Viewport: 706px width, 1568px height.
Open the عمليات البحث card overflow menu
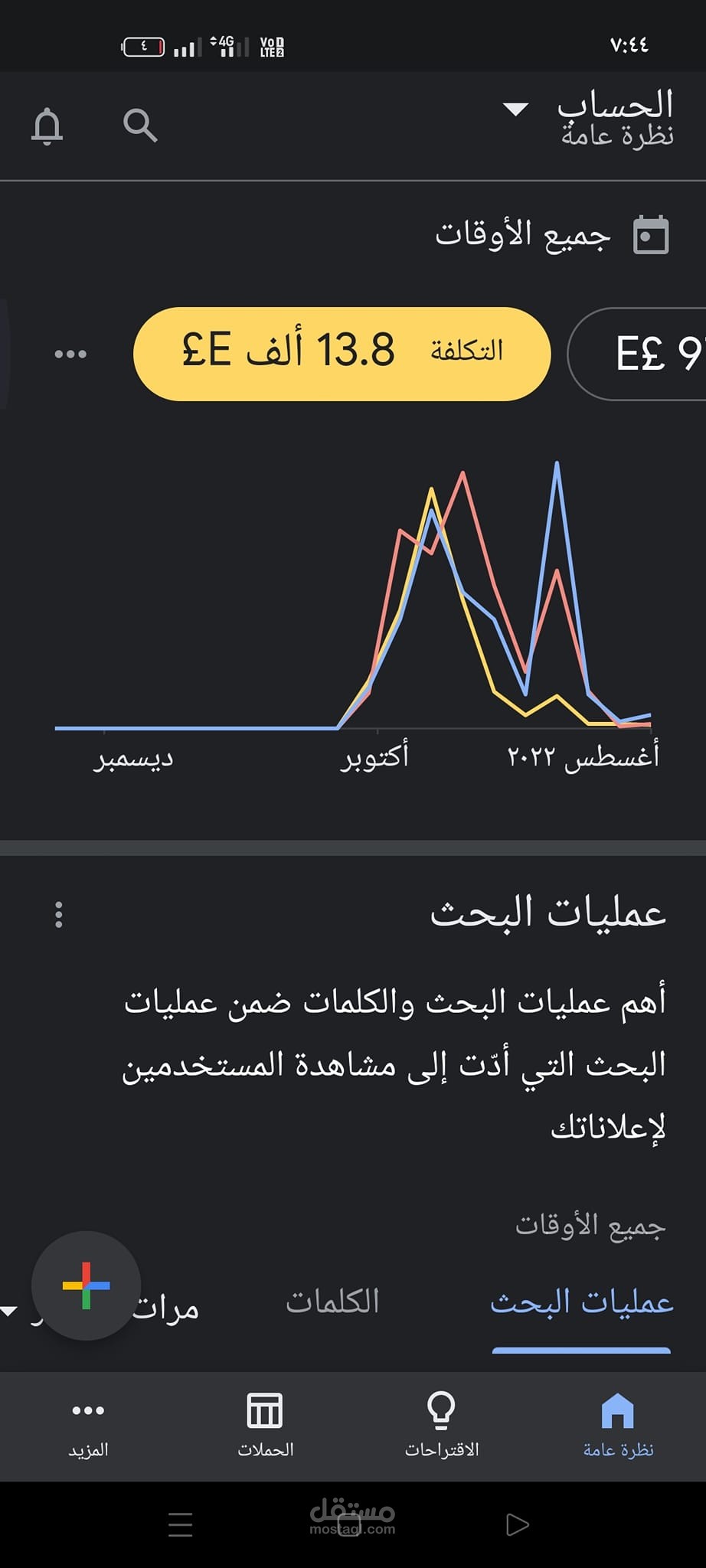click(x=59, y=914)
